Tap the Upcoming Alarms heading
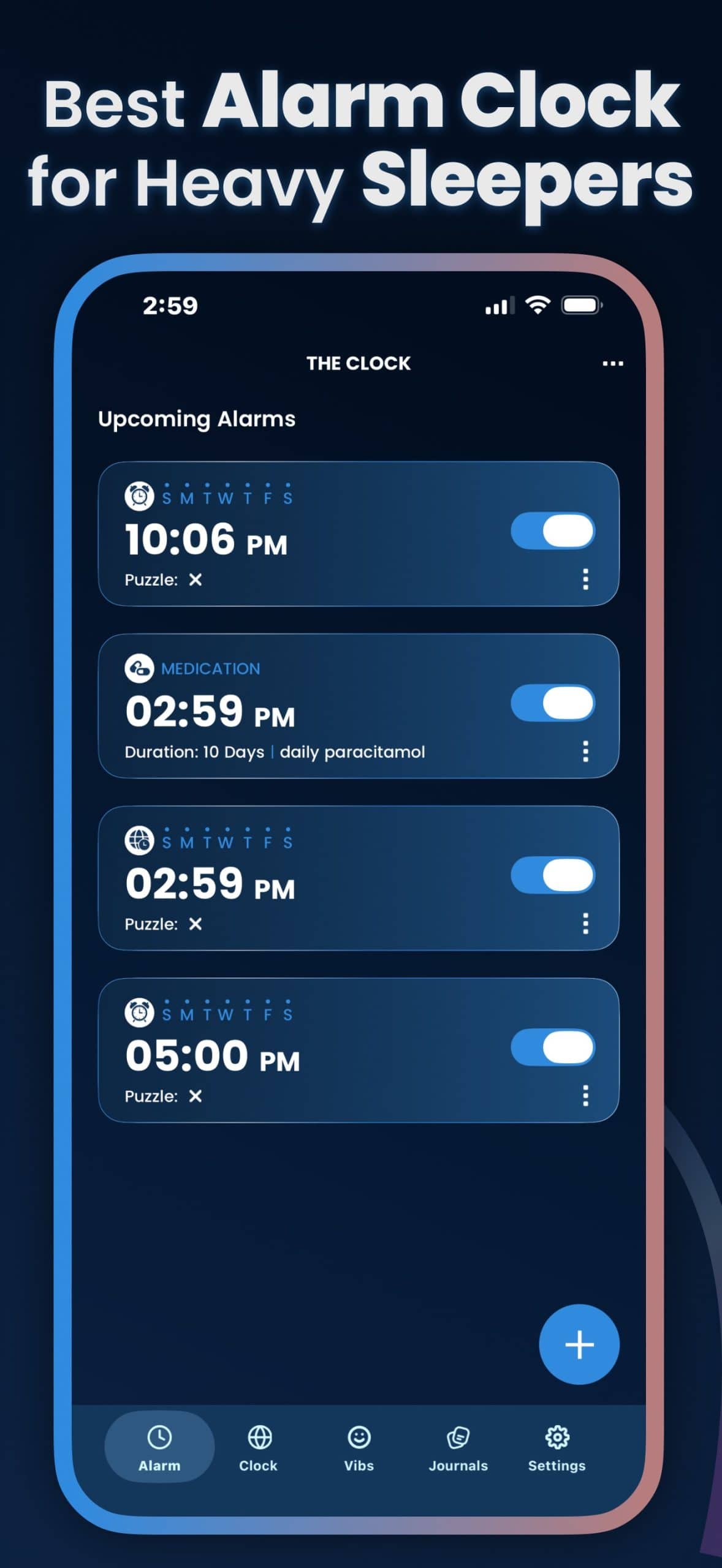The width and height of the screenshot is (722, 1568). click(x=196, y=419)
